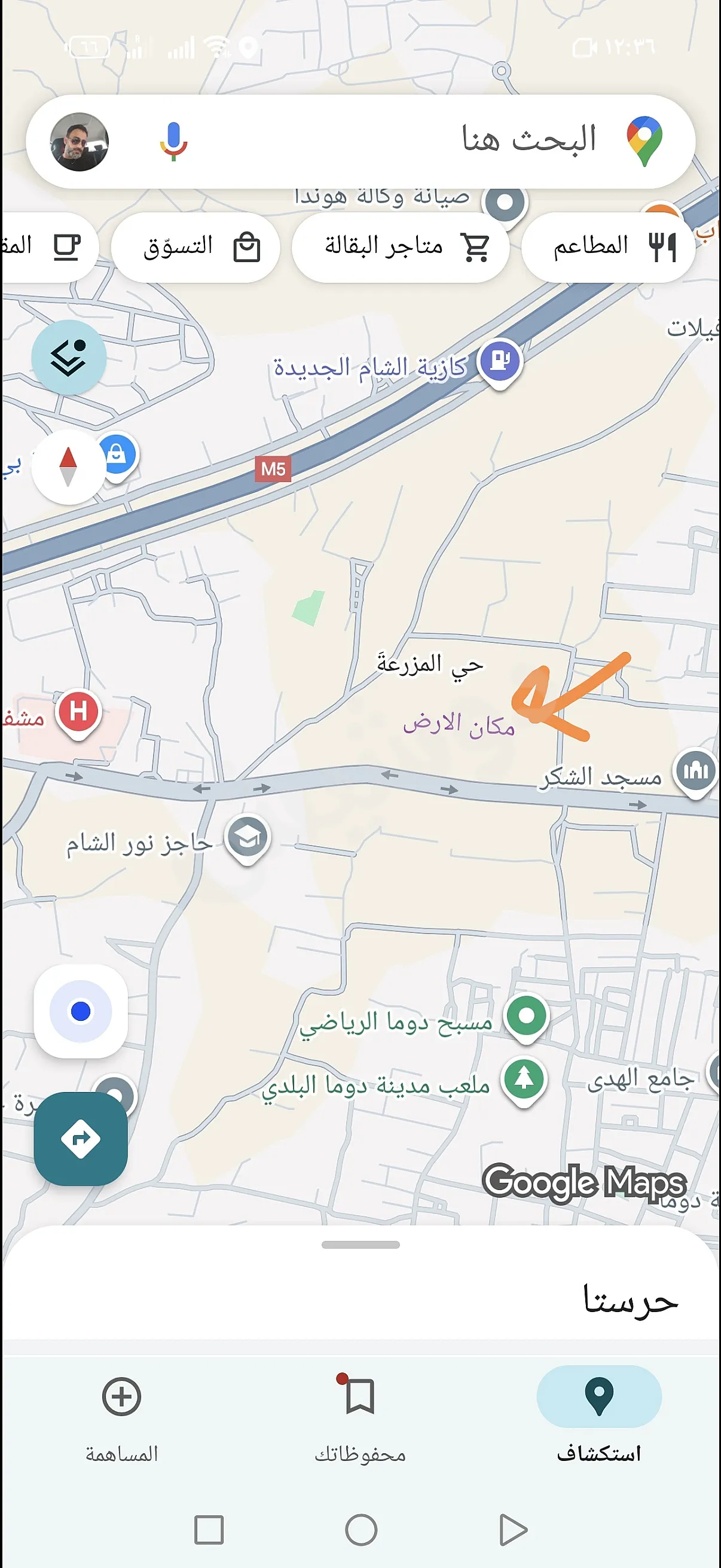The image size is (721, 1568).
Task: Open the directions floating button
Action: pyautogui.click(x=81, y=1138)
